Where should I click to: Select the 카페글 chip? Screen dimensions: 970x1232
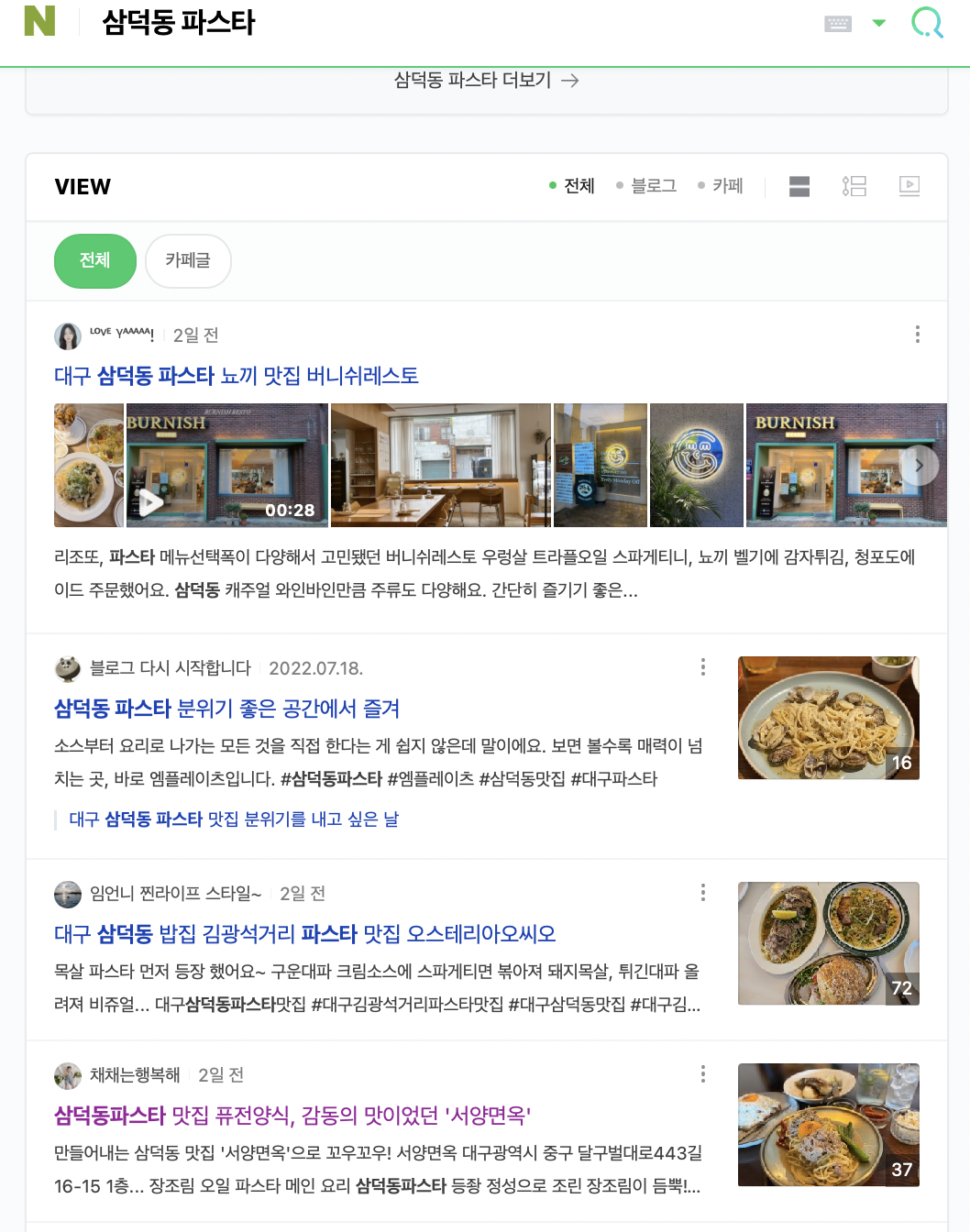click(x=188, y=260)
